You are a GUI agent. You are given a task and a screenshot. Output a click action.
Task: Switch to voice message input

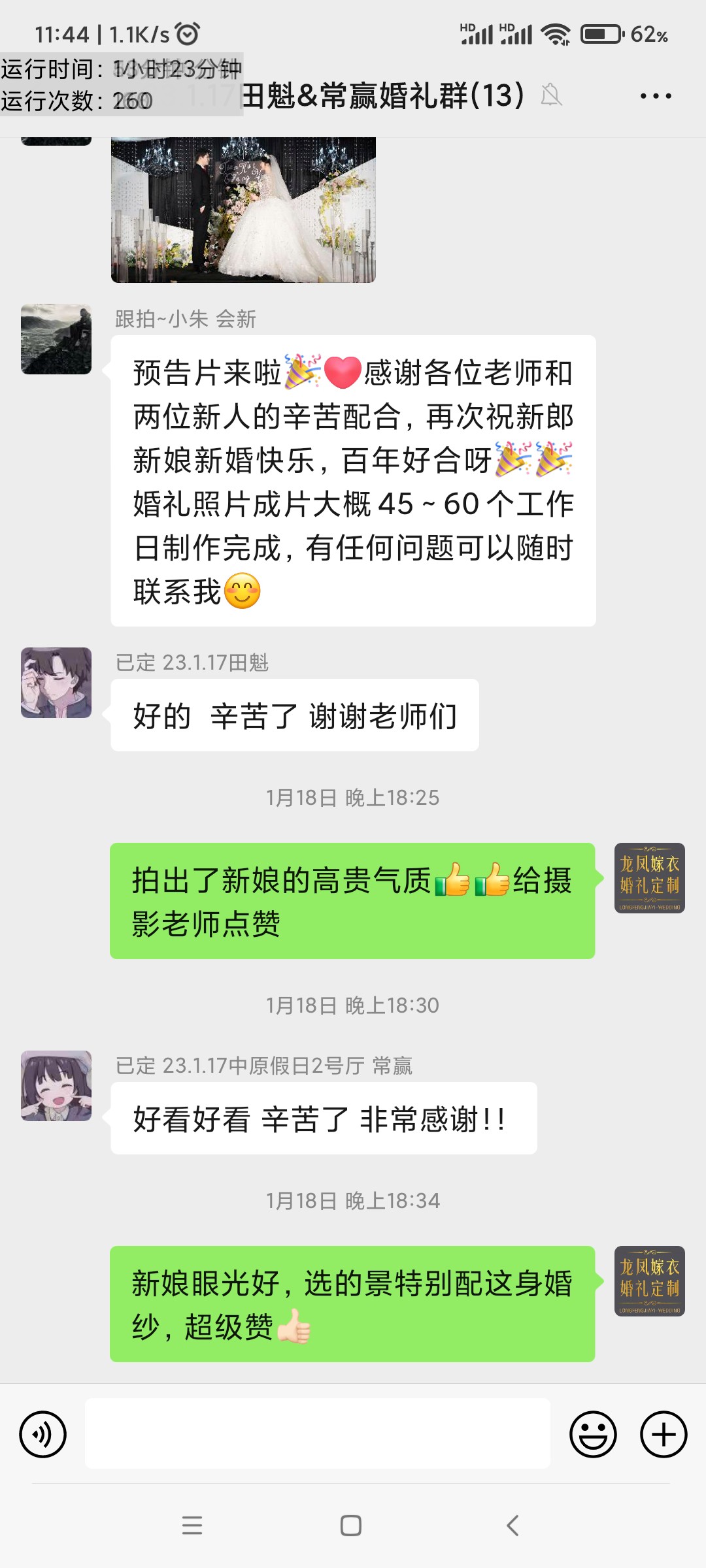[x=43, y=1435]
